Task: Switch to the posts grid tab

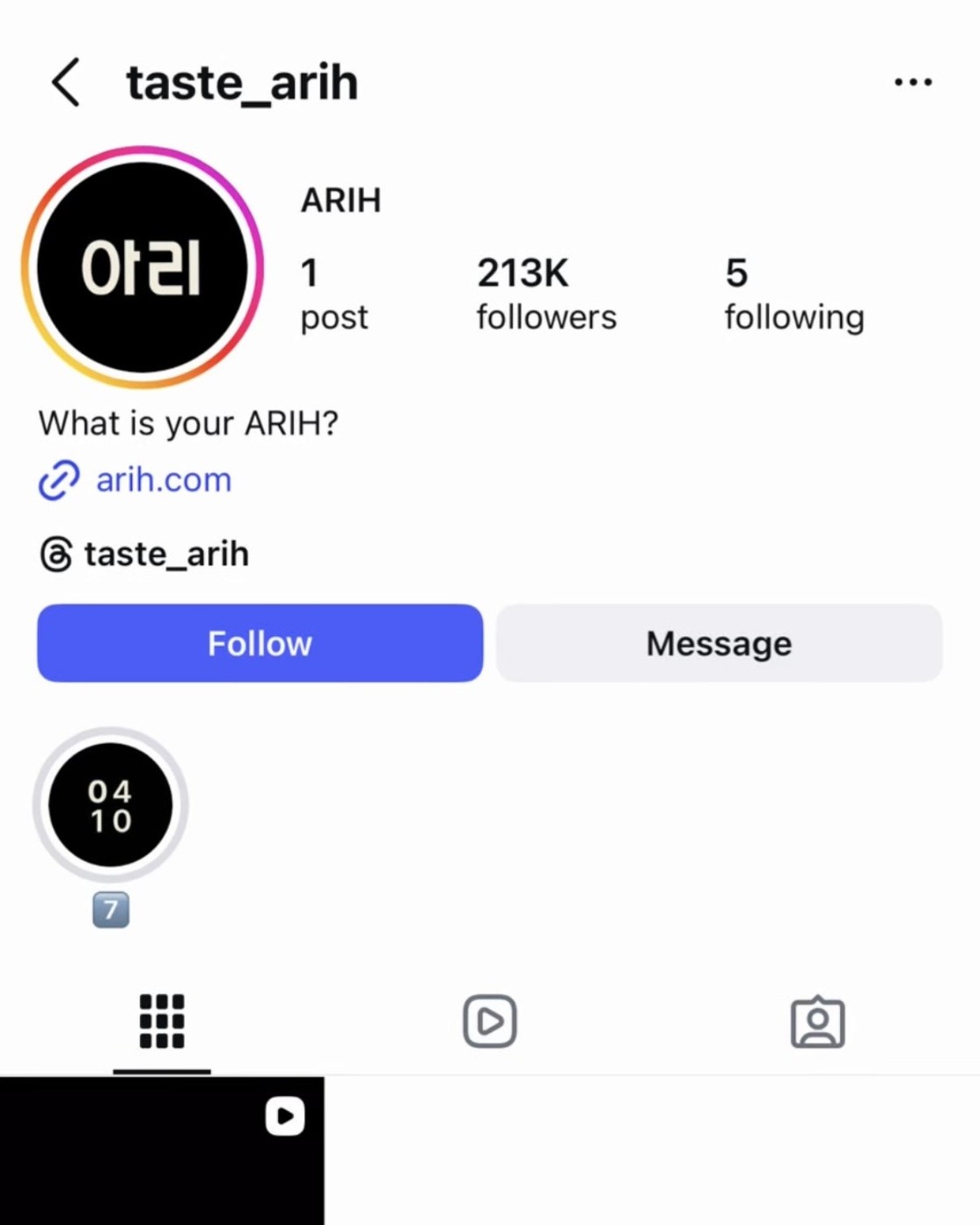Action: (162, 1021)
